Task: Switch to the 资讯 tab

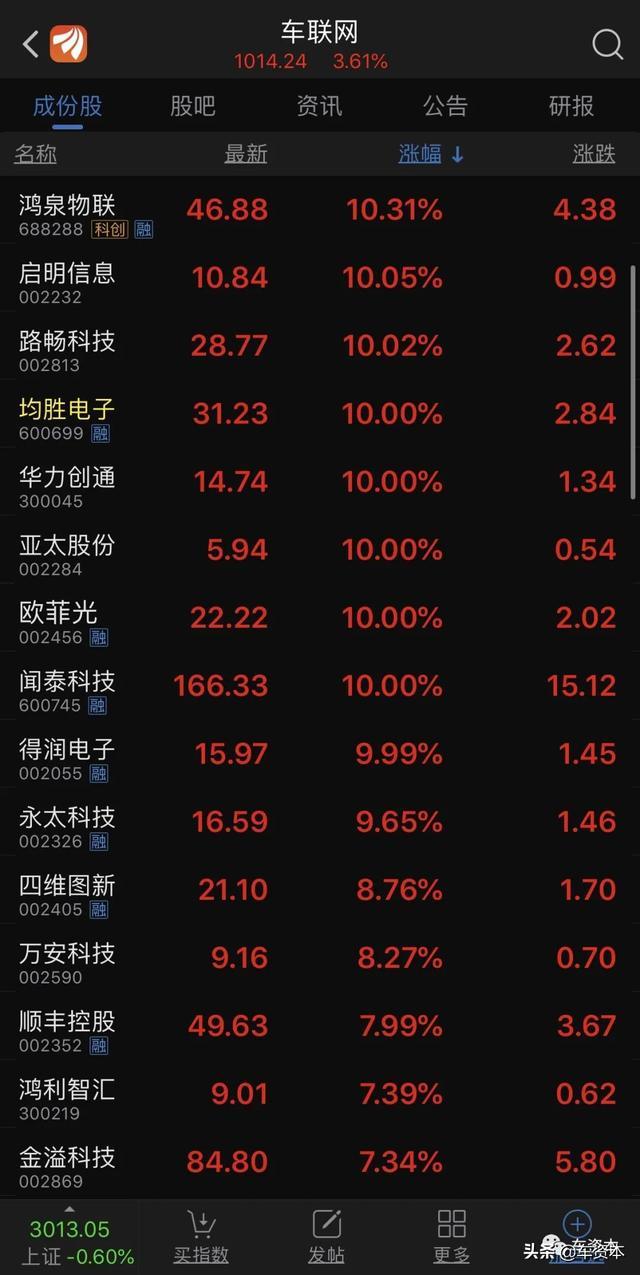Action: 319,106
